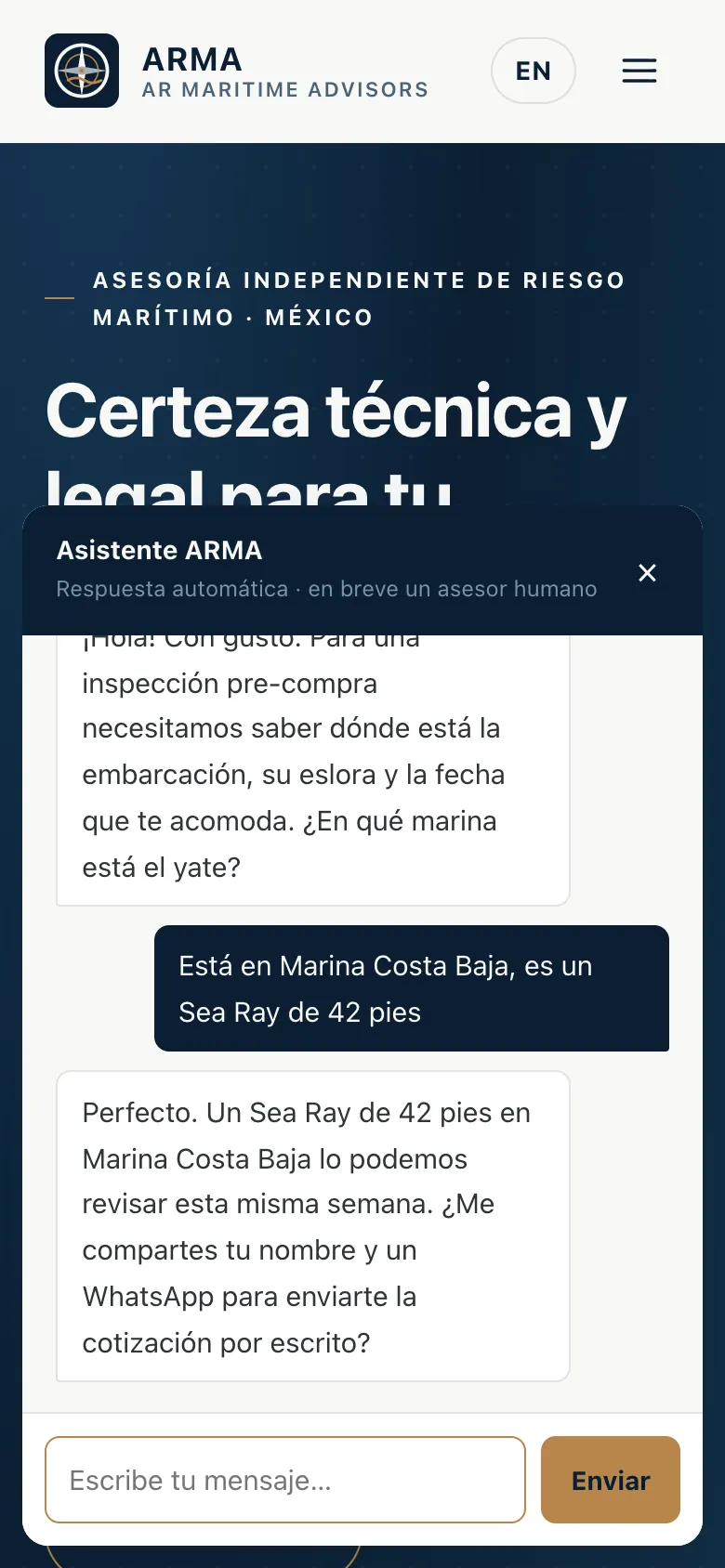The height and width of the screenshot is (1568, 725).
Task: Close the Asistente ARMA chat window
Action: (648, 573)
